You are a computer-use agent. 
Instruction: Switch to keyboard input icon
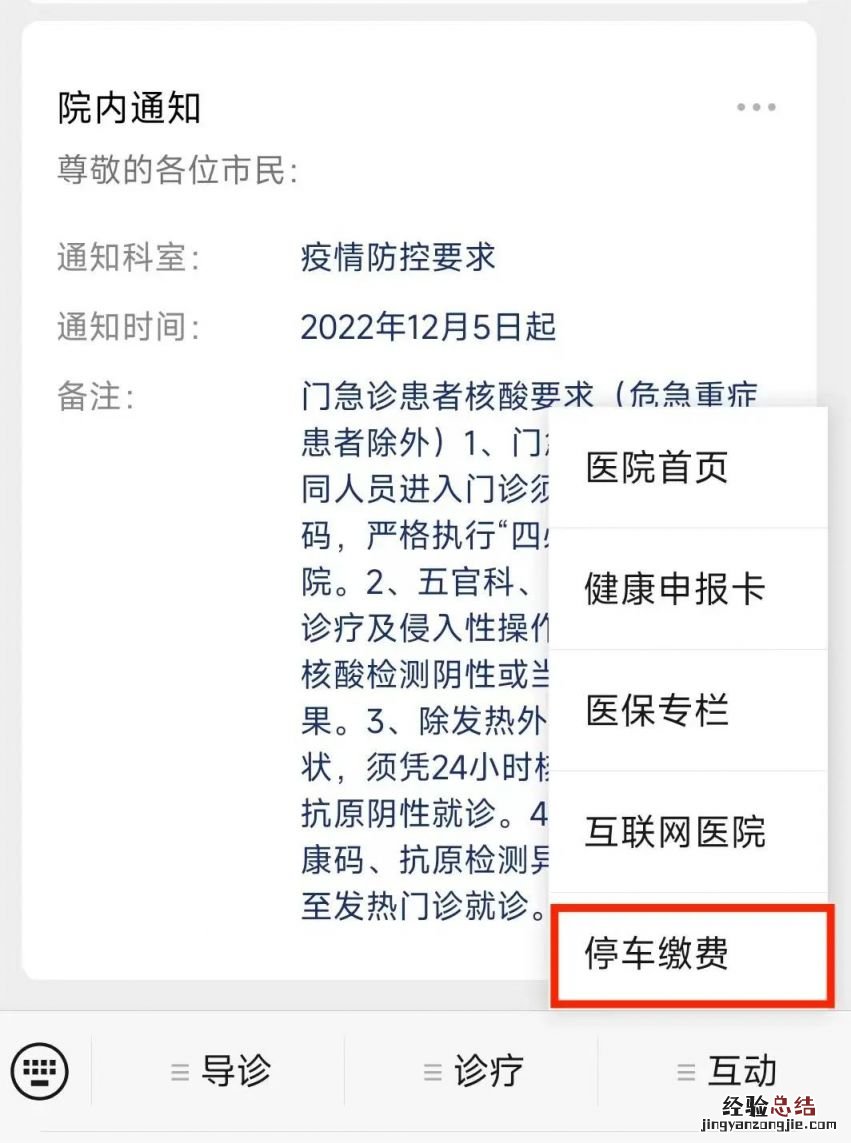pyautogui.click(x=41, y=1071)
